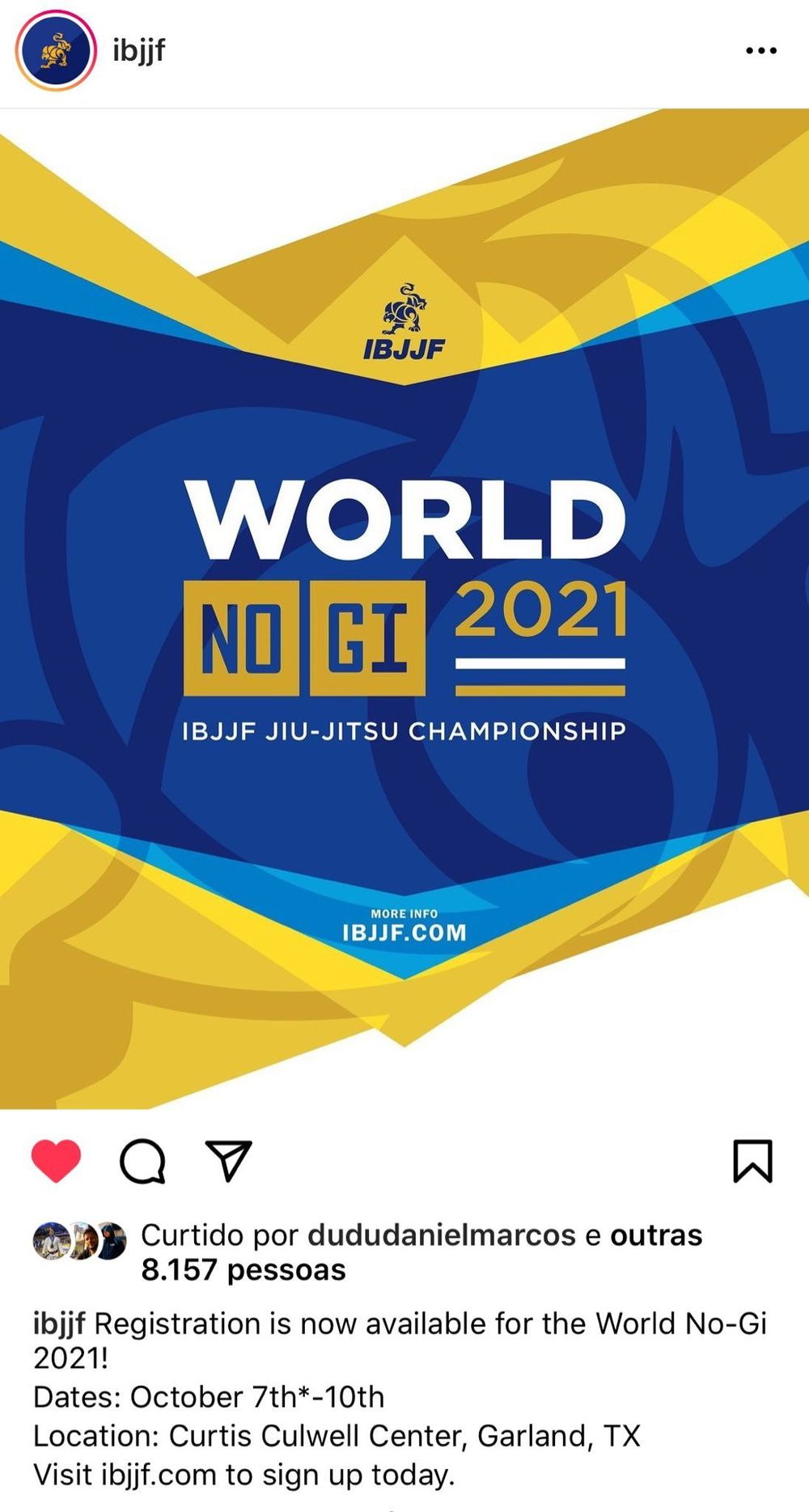Screen dimensions: 809x1512
Task: Open the ibjjf username in the post header
Action: point(138,51)
